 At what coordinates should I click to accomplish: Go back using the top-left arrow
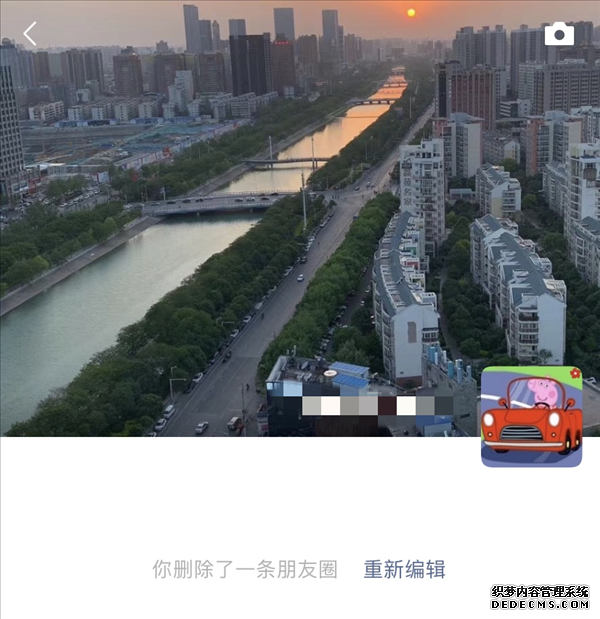click(30, 34)
